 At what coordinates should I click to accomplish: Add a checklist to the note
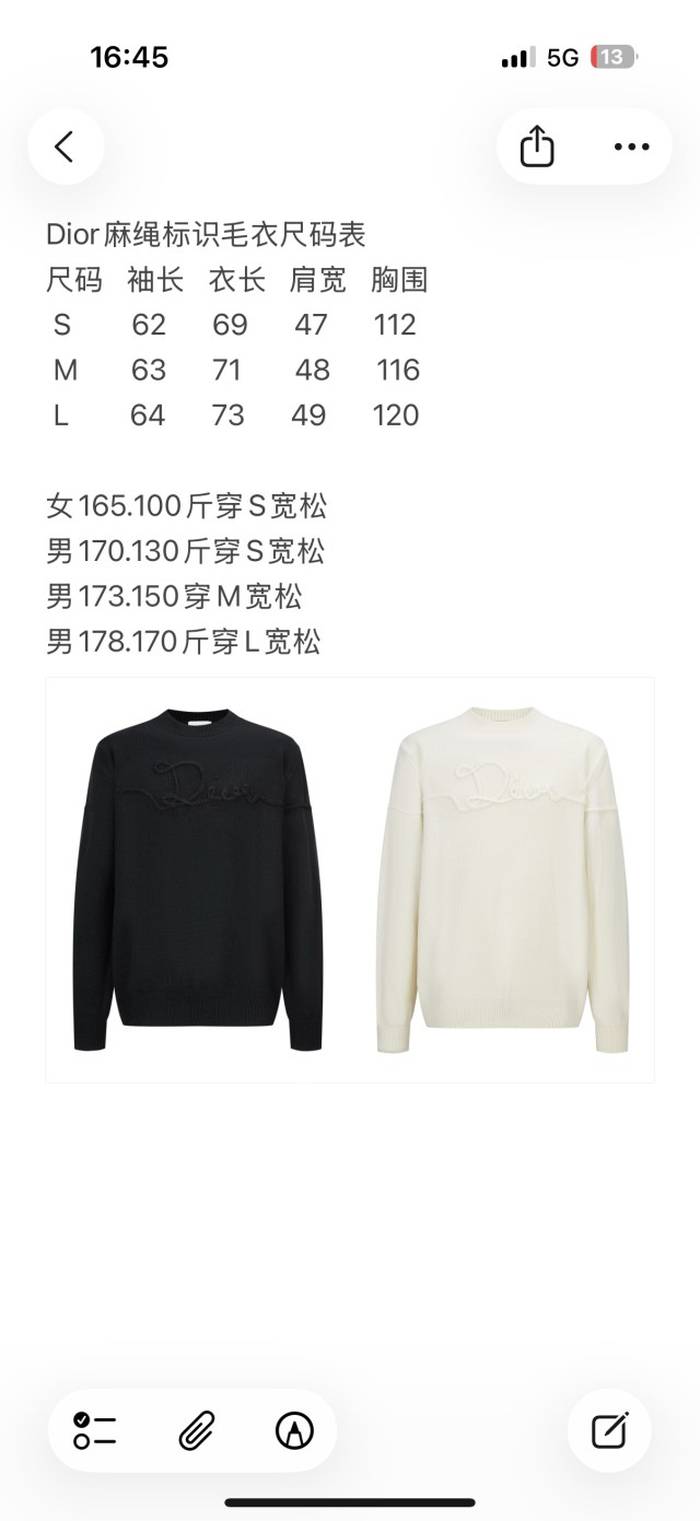(95, 1430)
